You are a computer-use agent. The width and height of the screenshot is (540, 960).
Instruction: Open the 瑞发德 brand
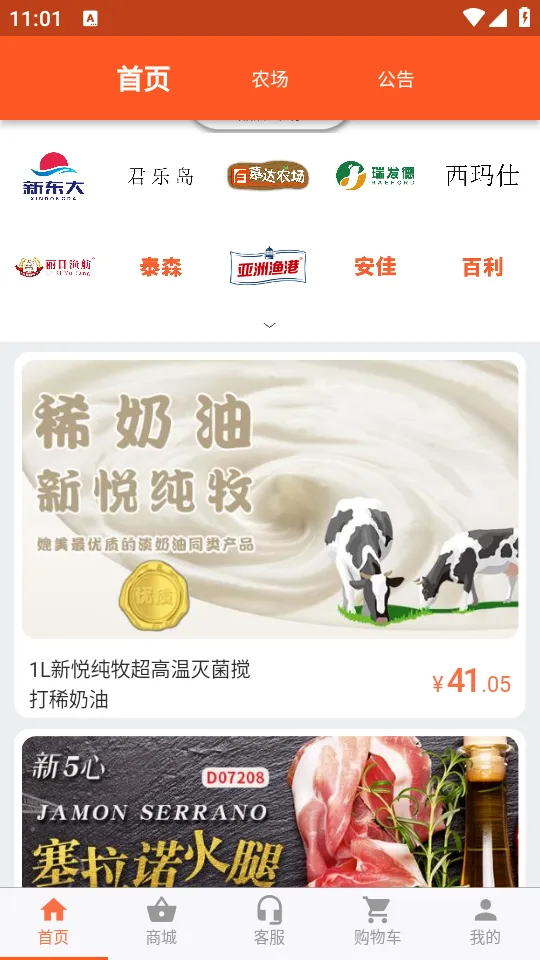pos(375,176)
